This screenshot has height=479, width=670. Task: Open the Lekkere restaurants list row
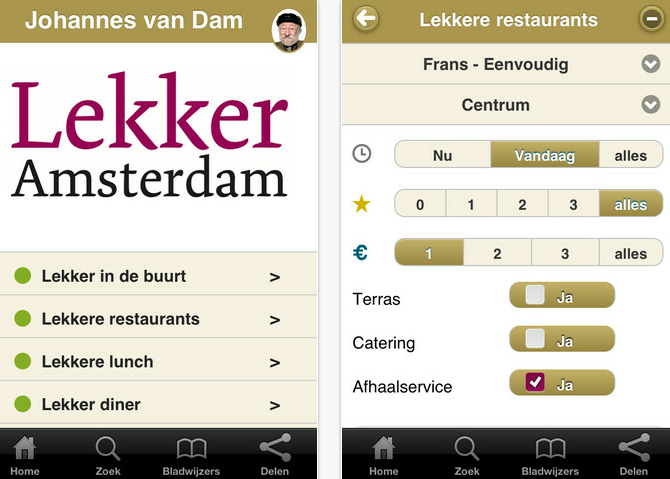point(158,319)
